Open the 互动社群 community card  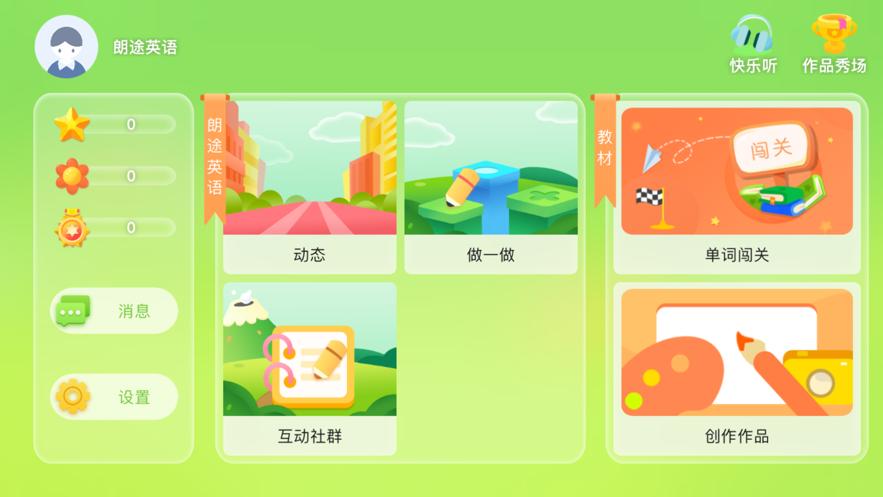pos(310,367)
